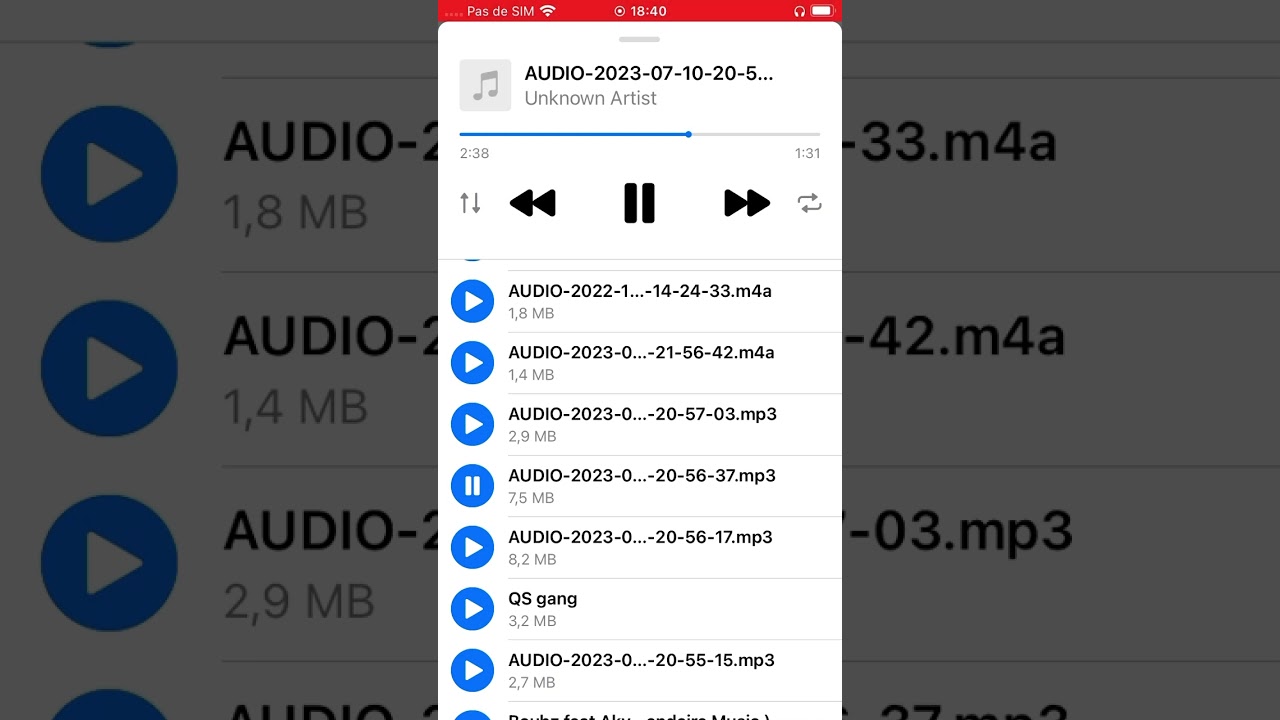1280x720 pixels.
Task: Skip to the next track
Action: 747,203
